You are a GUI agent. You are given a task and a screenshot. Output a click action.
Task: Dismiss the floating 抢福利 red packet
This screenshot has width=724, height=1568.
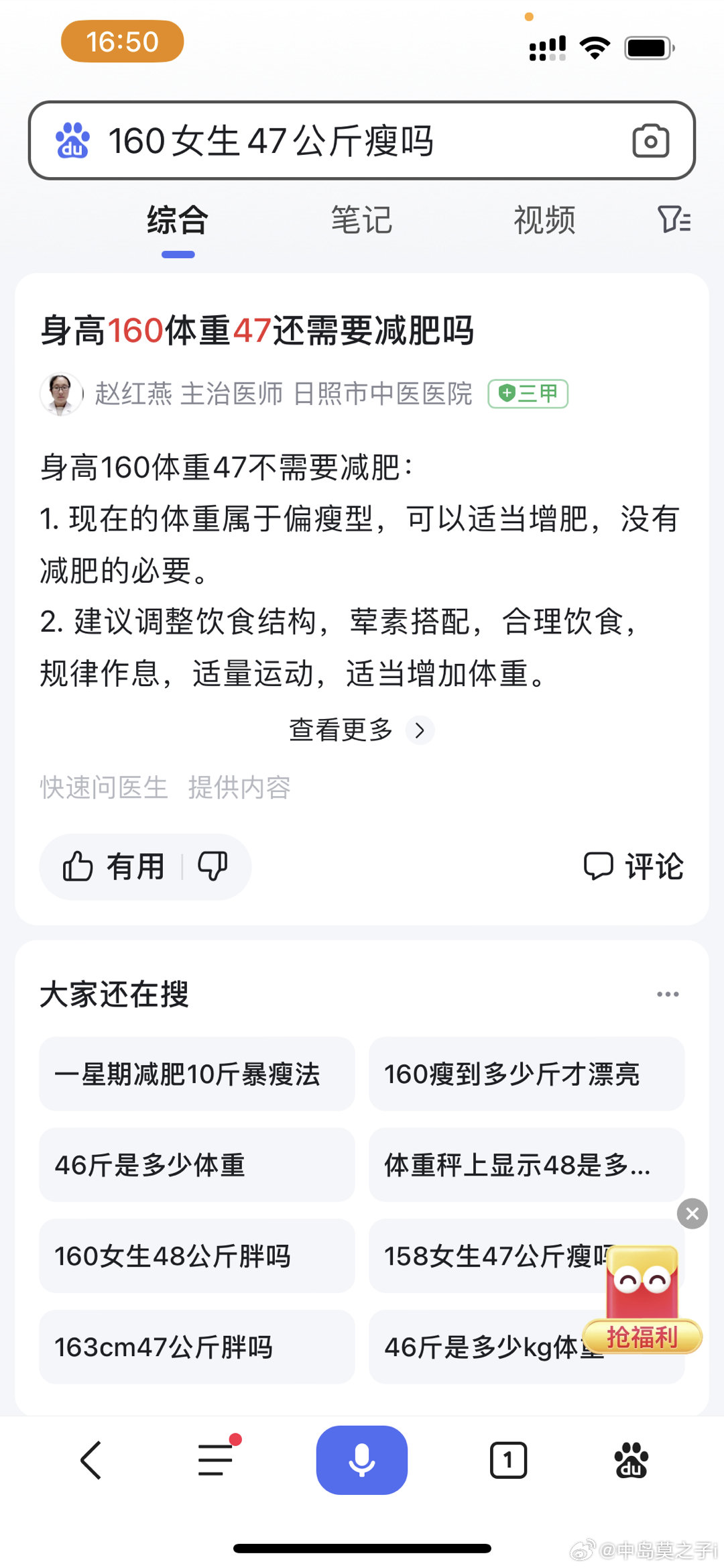(x=692, y=1214)
